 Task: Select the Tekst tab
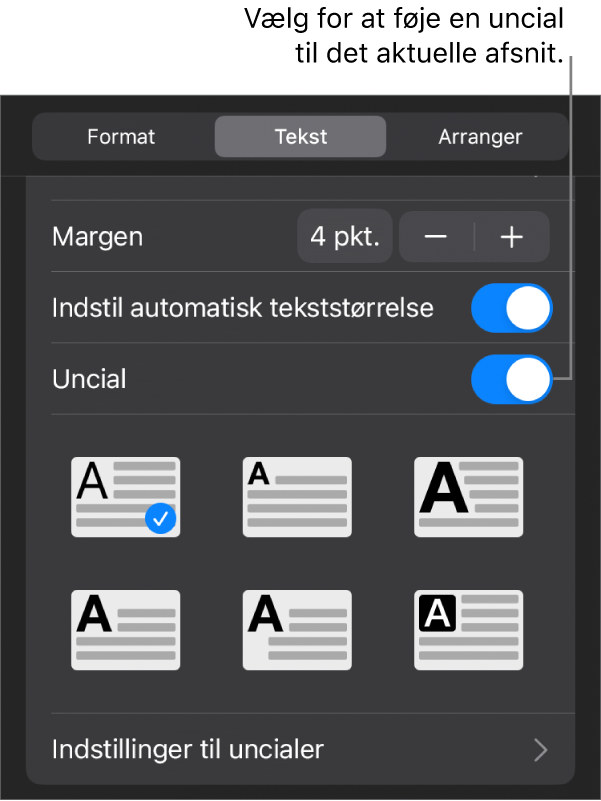point(301,137)
